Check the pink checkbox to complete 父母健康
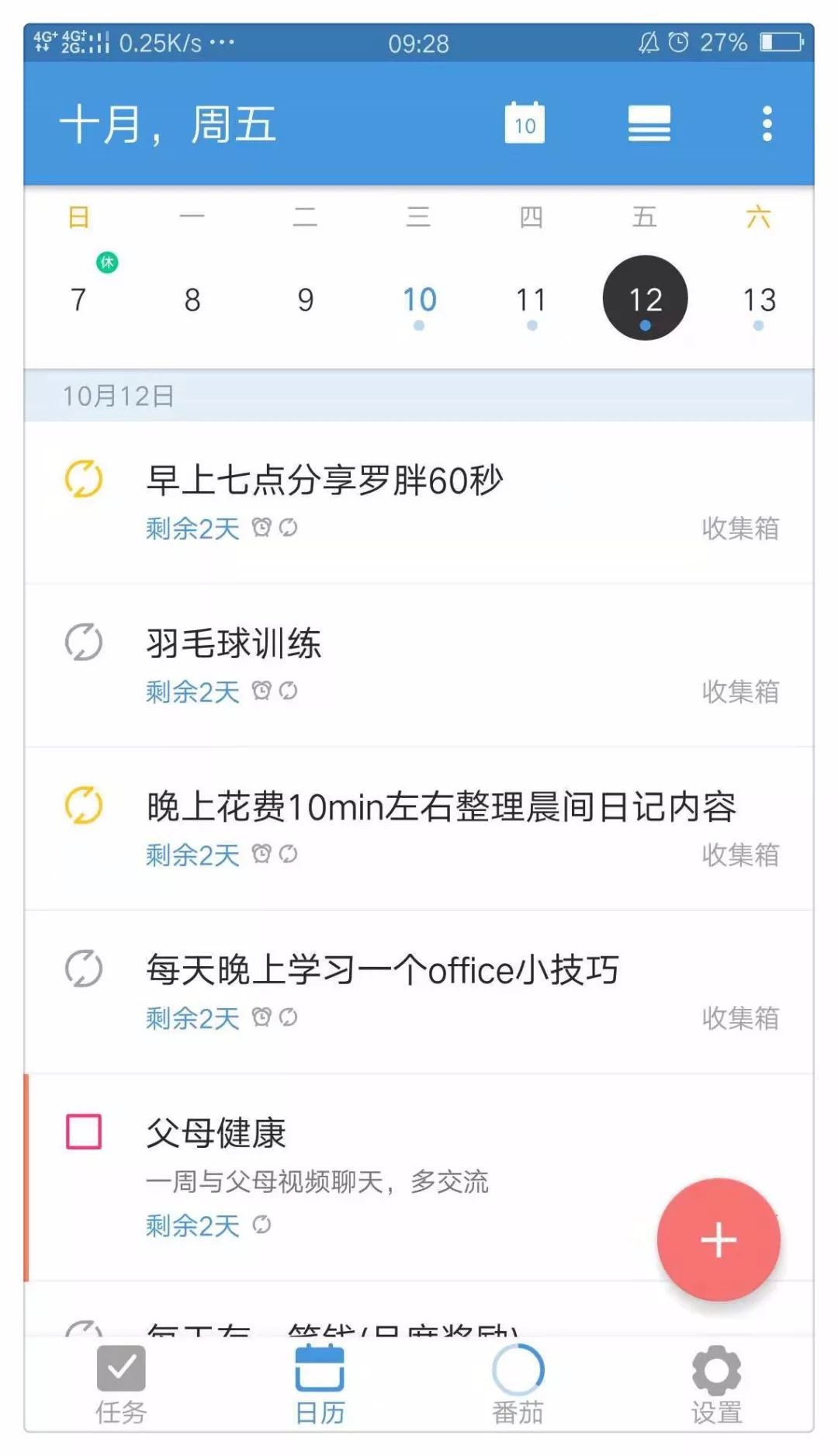Screen dimensions: 838x1456 click(x=82, y=1132)
